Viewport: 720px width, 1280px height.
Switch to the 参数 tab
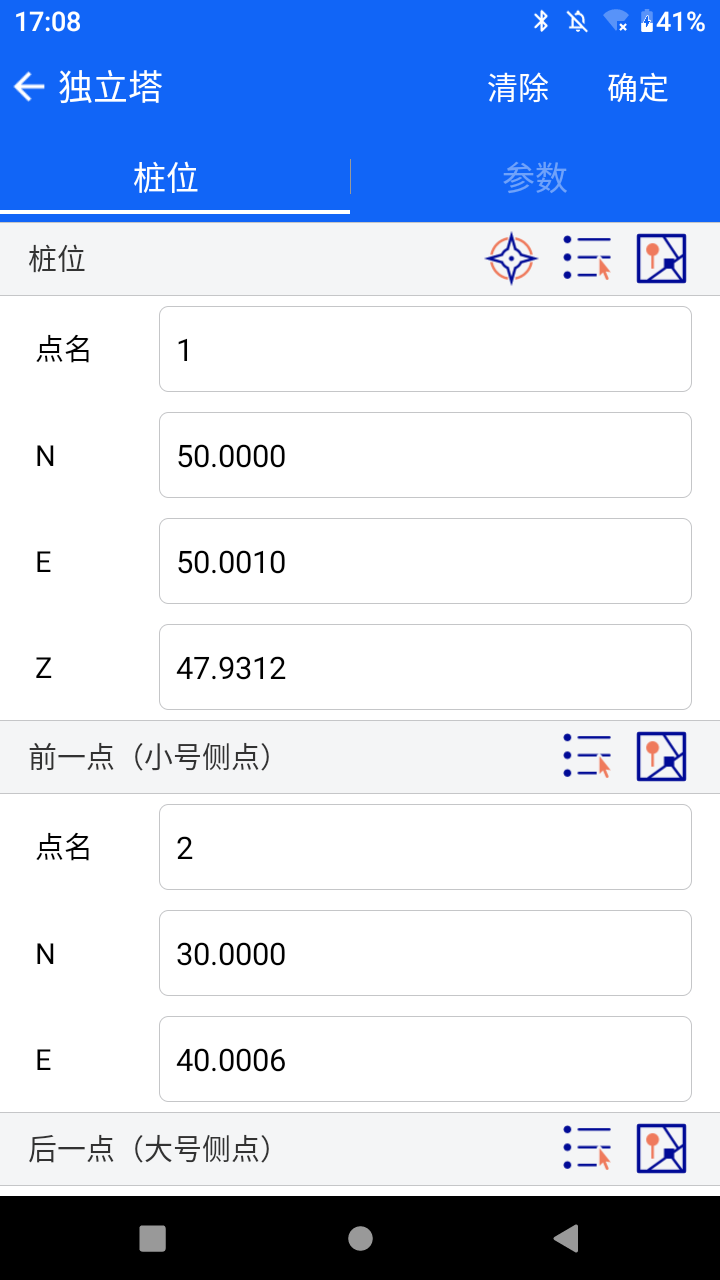[x=535, y=178]
